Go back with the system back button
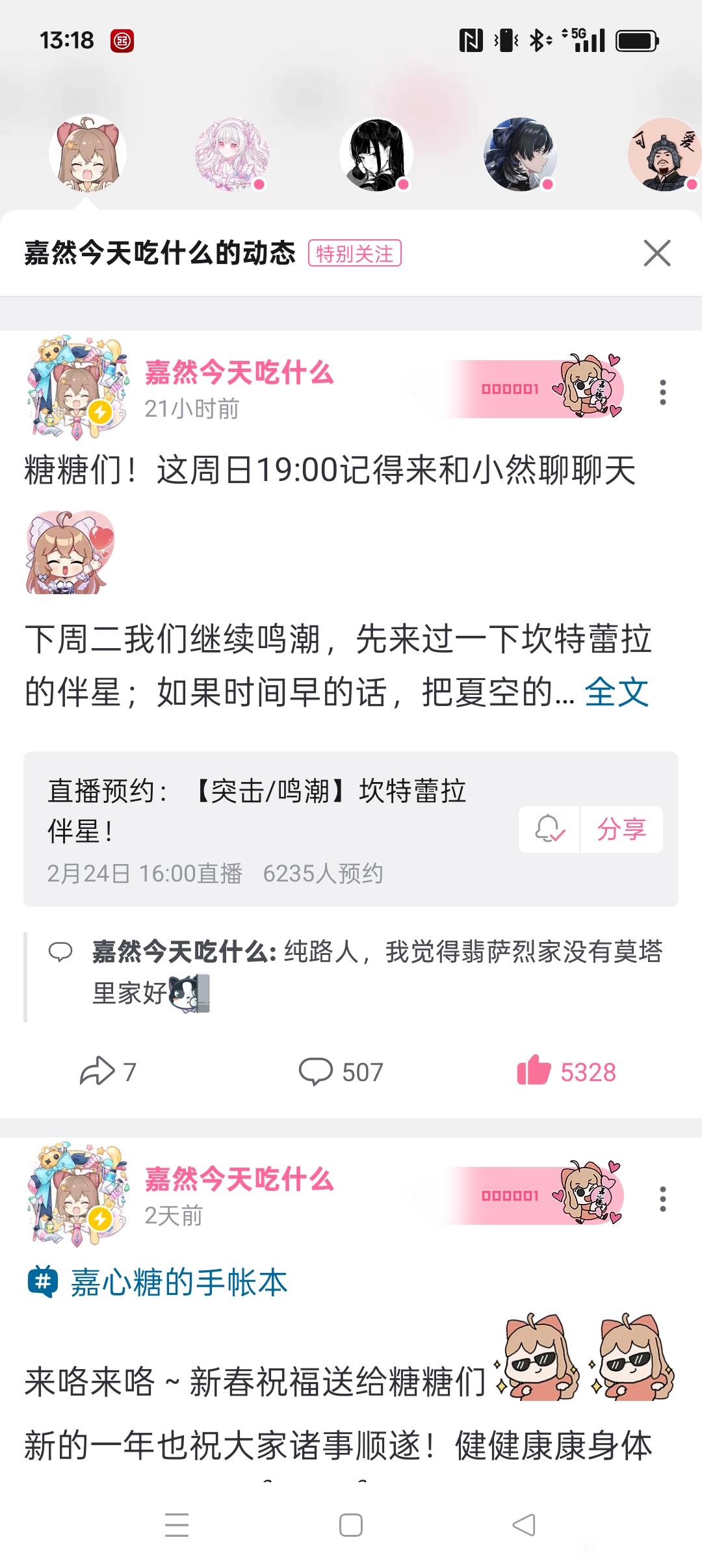 [524, 1525]
